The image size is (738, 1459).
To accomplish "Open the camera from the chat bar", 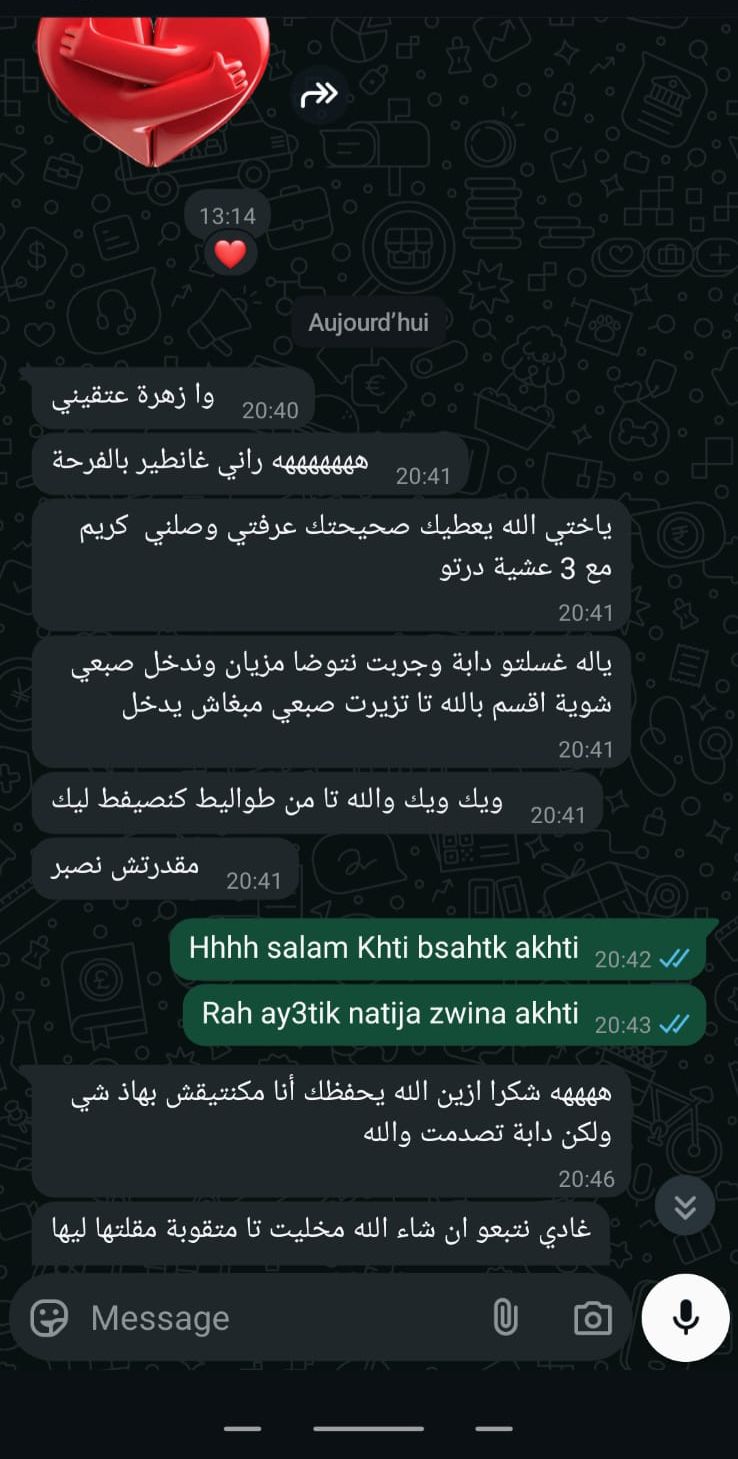I will coord(592,1318).
